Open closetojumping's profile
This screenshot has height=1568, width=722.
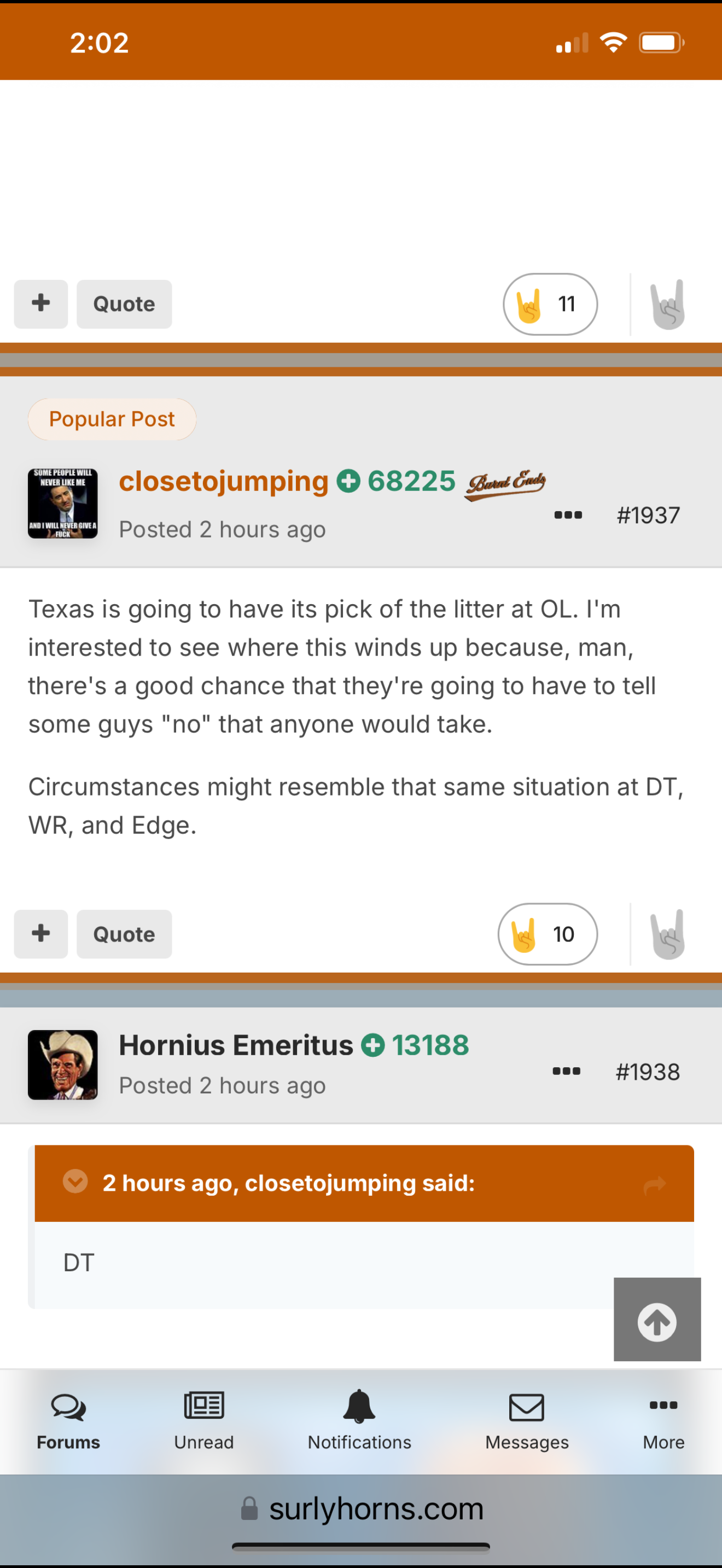[223, 481]
